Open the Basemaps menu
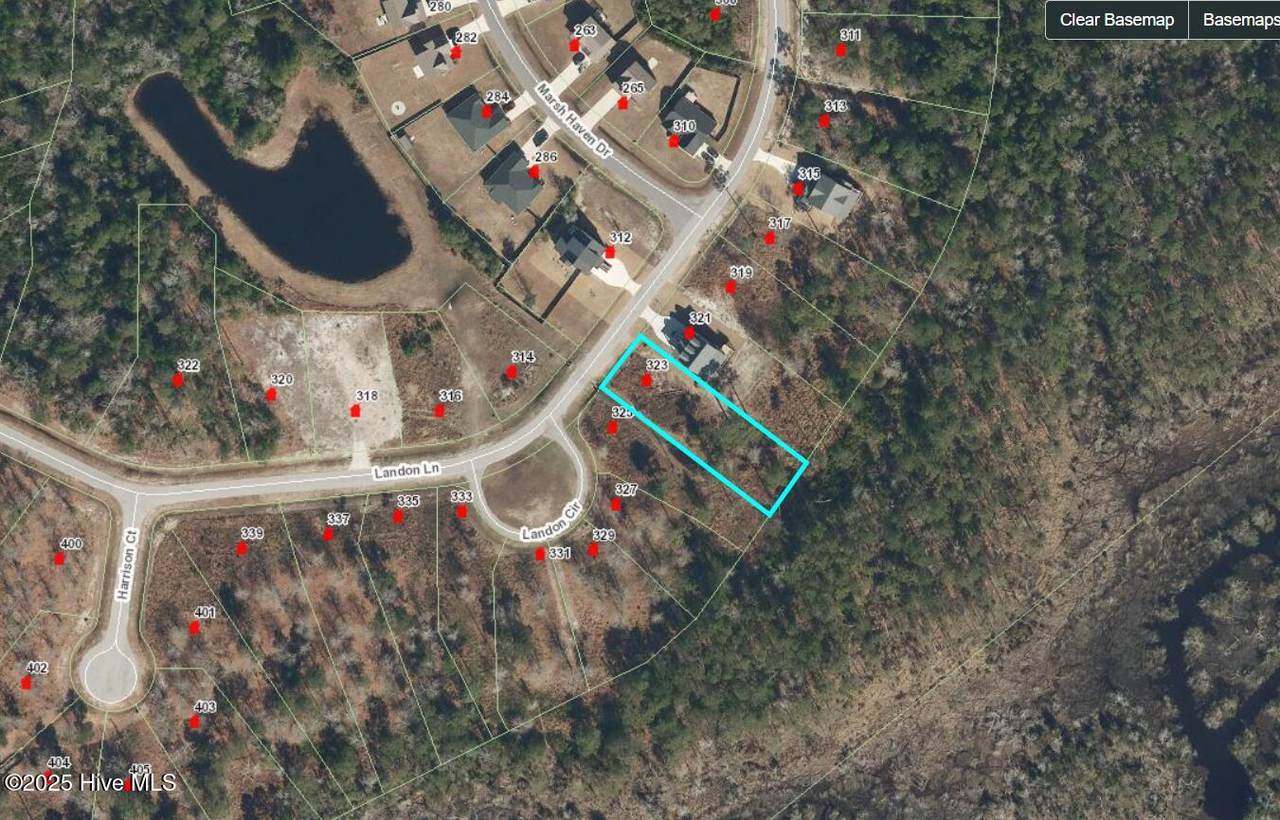This screenshot has height=820, width=1280. 1238,20
